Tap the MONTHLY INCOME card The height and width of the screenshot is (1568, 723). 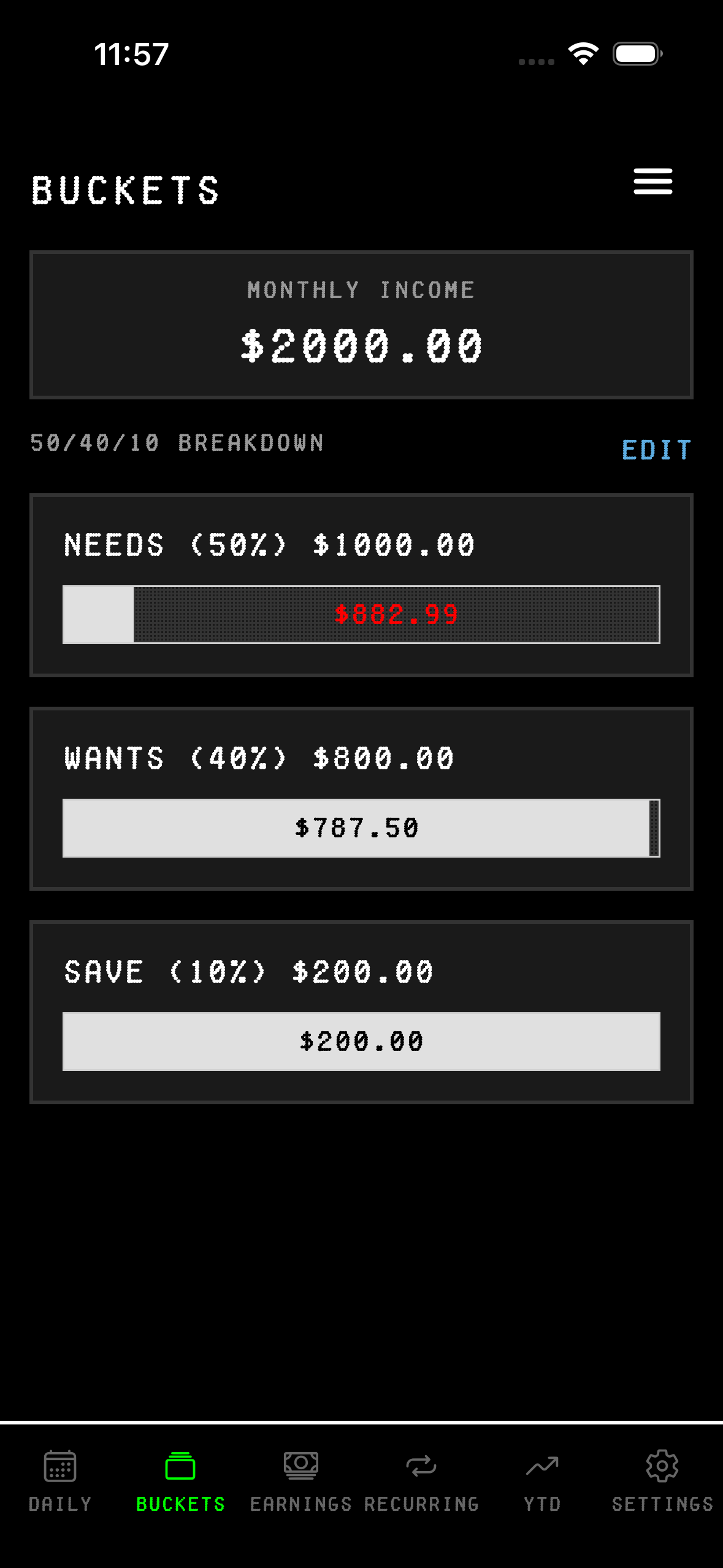pyautogui.click(x=361, y=325)
